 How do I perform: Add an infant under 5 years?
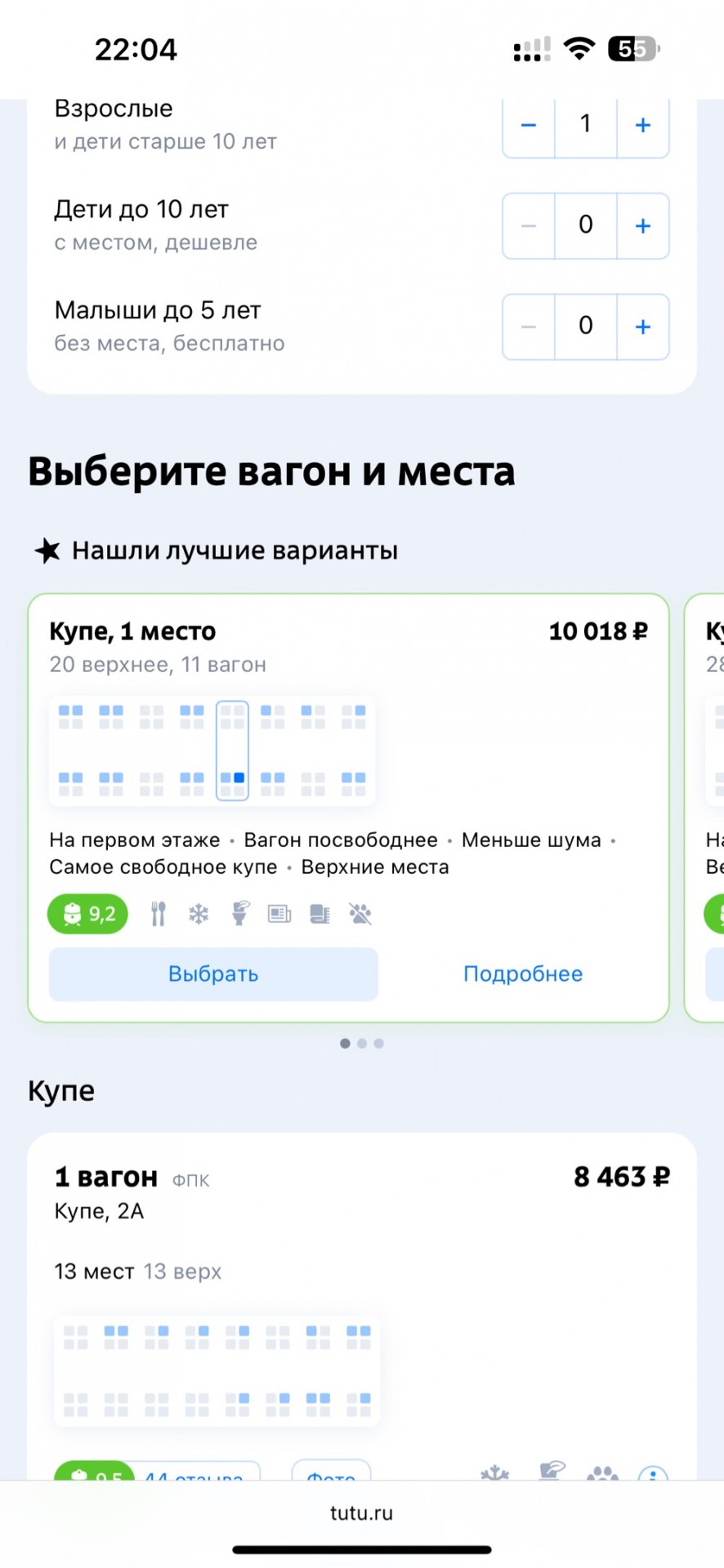click(x=643, y=327)
